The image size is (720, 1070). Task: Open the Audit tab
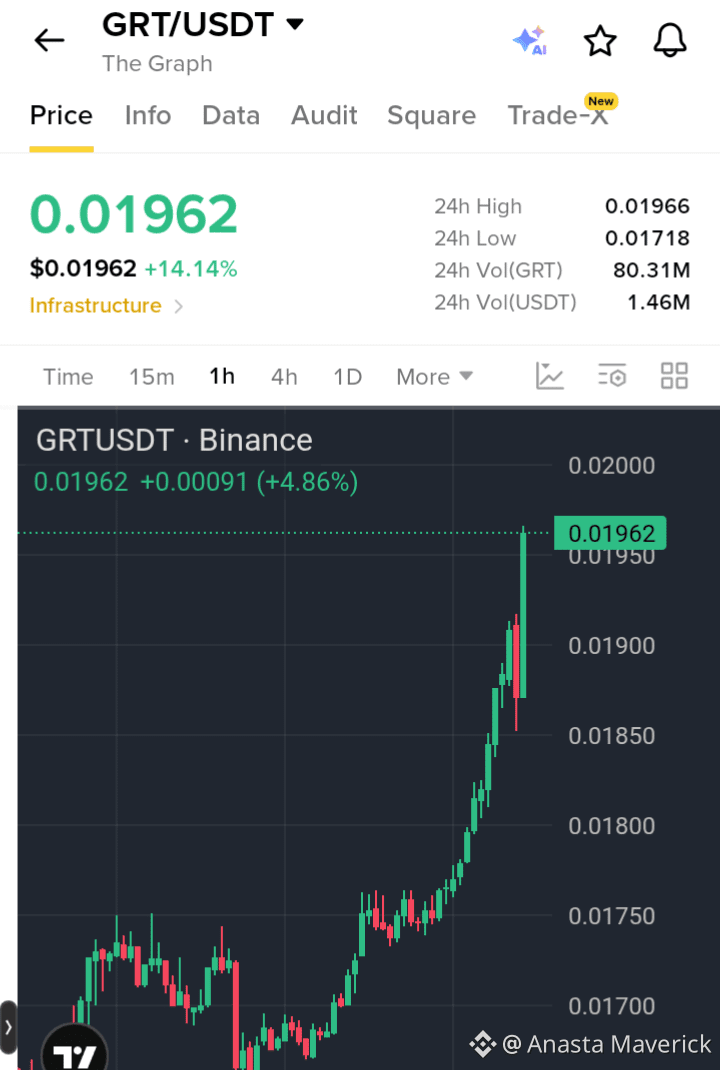[x=324, y=115]
